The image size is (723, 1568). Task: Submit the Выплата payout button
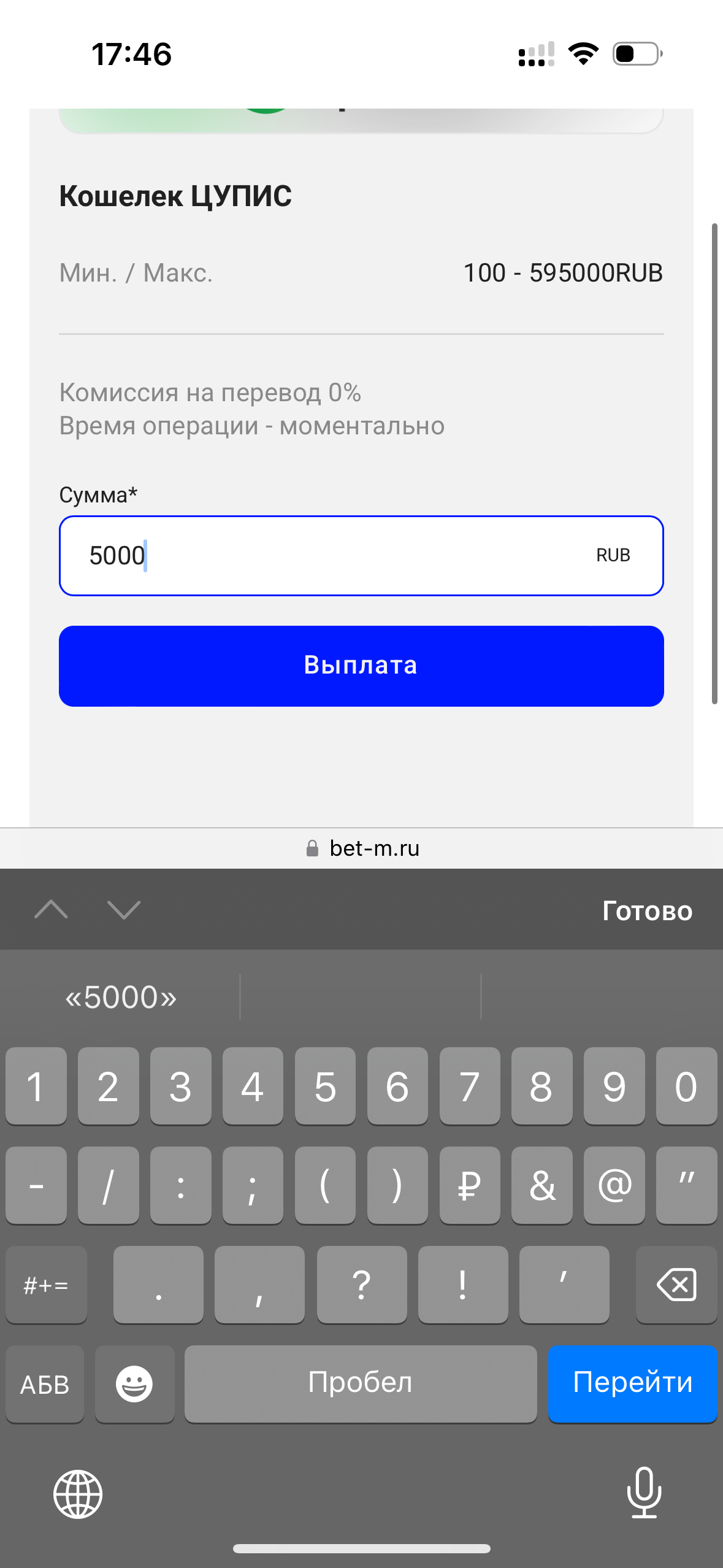(x=361, y=666)
